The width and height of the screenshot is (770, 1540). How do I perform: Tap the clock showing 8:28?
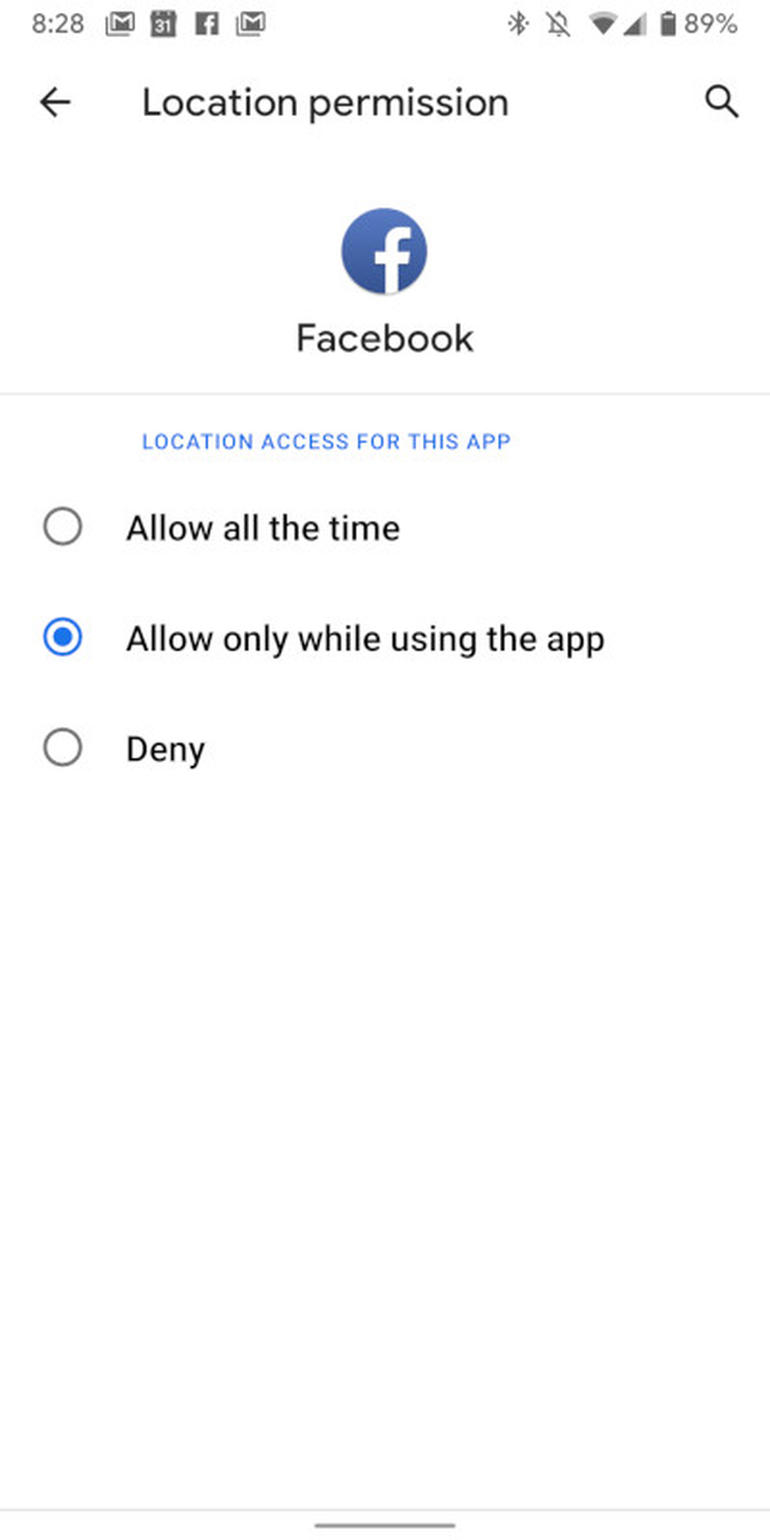57,22
